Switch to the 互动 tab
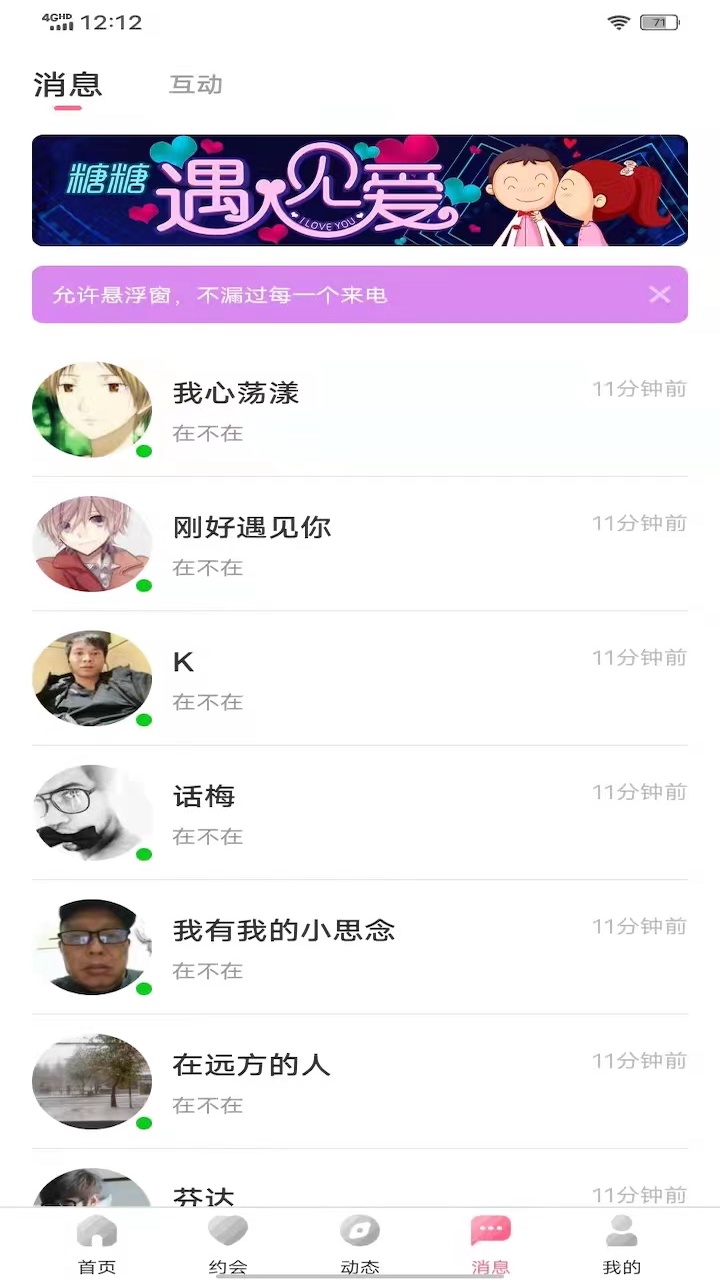720x1280 pixels. 196,85
